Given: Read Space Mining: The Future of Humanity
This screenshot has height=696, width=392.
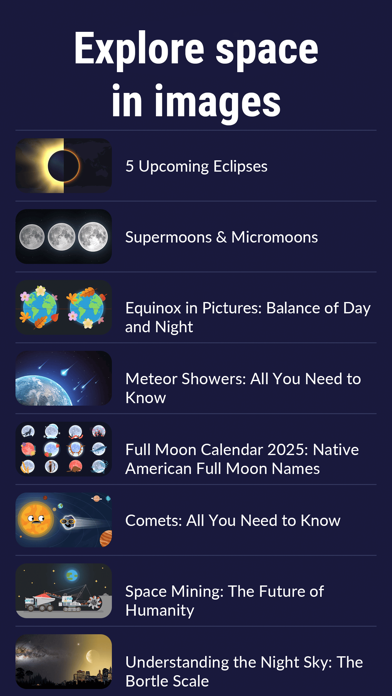Looking at the screenshot, I should [196, 591].
